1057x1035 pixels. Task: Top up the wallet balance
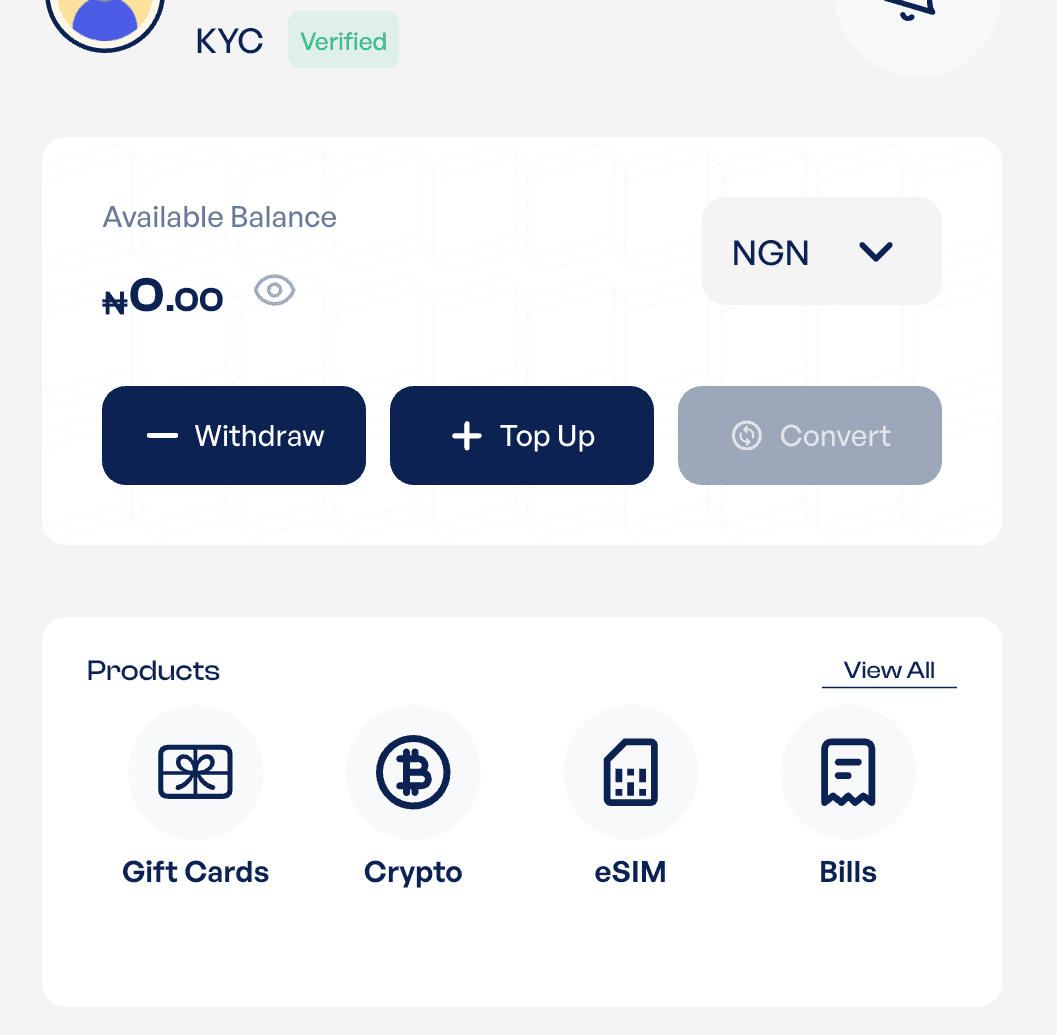coord(522,435)
